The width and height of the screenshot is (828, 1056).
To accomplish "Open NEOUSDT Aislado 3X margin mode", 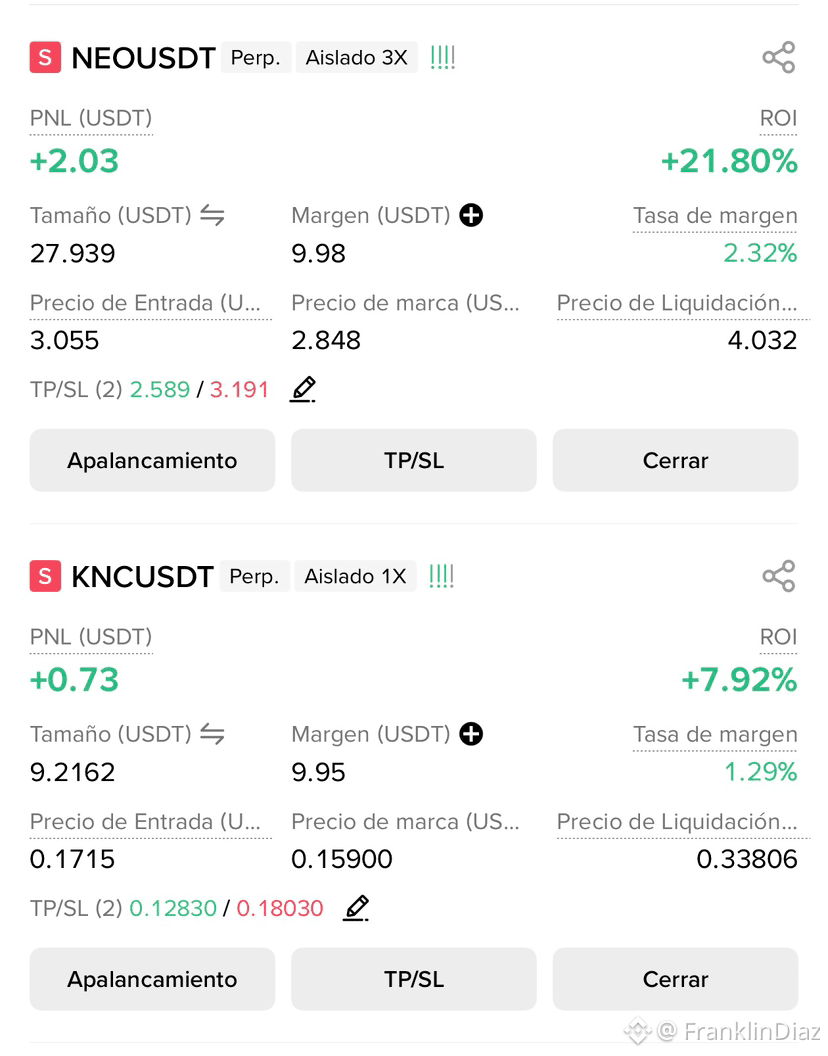I will coord(356,57).
